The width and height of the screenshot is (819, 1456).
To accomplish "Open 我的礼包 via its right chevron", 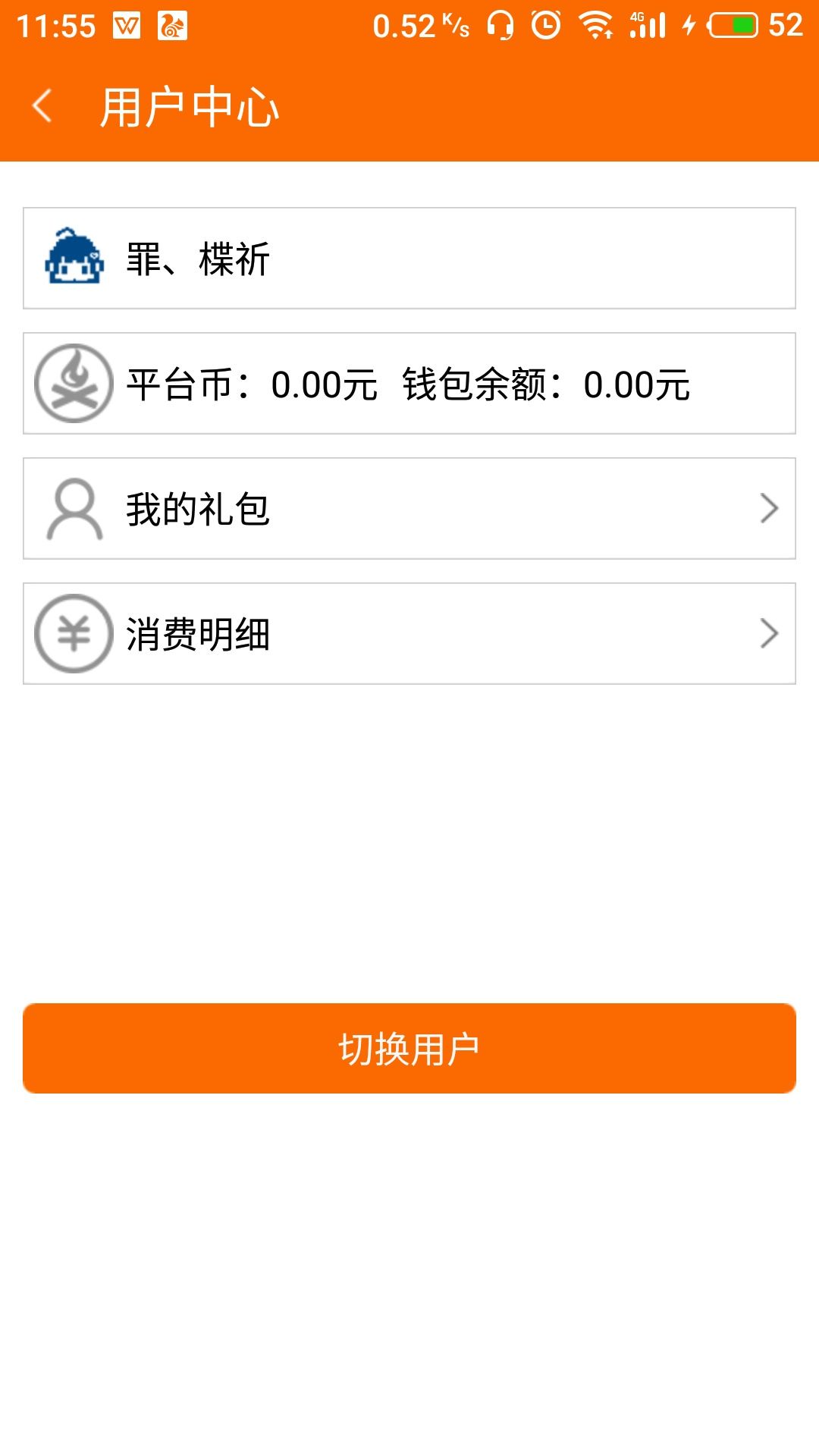I will point(771,508).
